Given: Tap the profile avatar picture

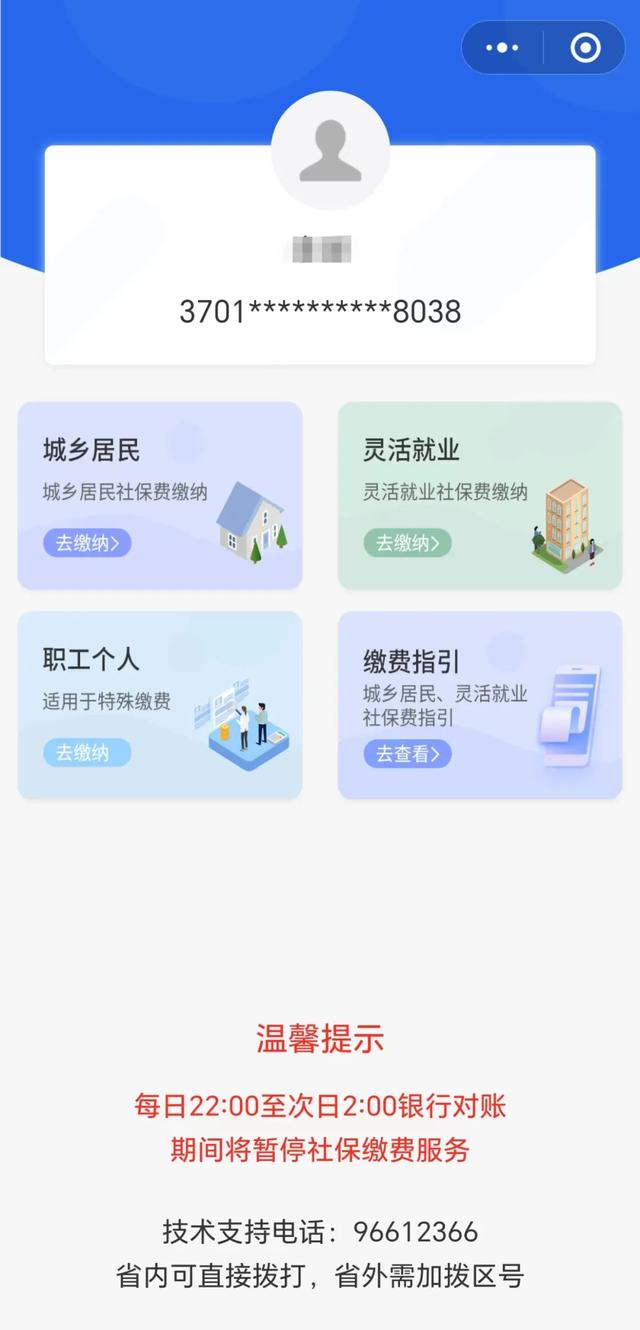Looking at the screenshot, I should click(x=330, y=150).
